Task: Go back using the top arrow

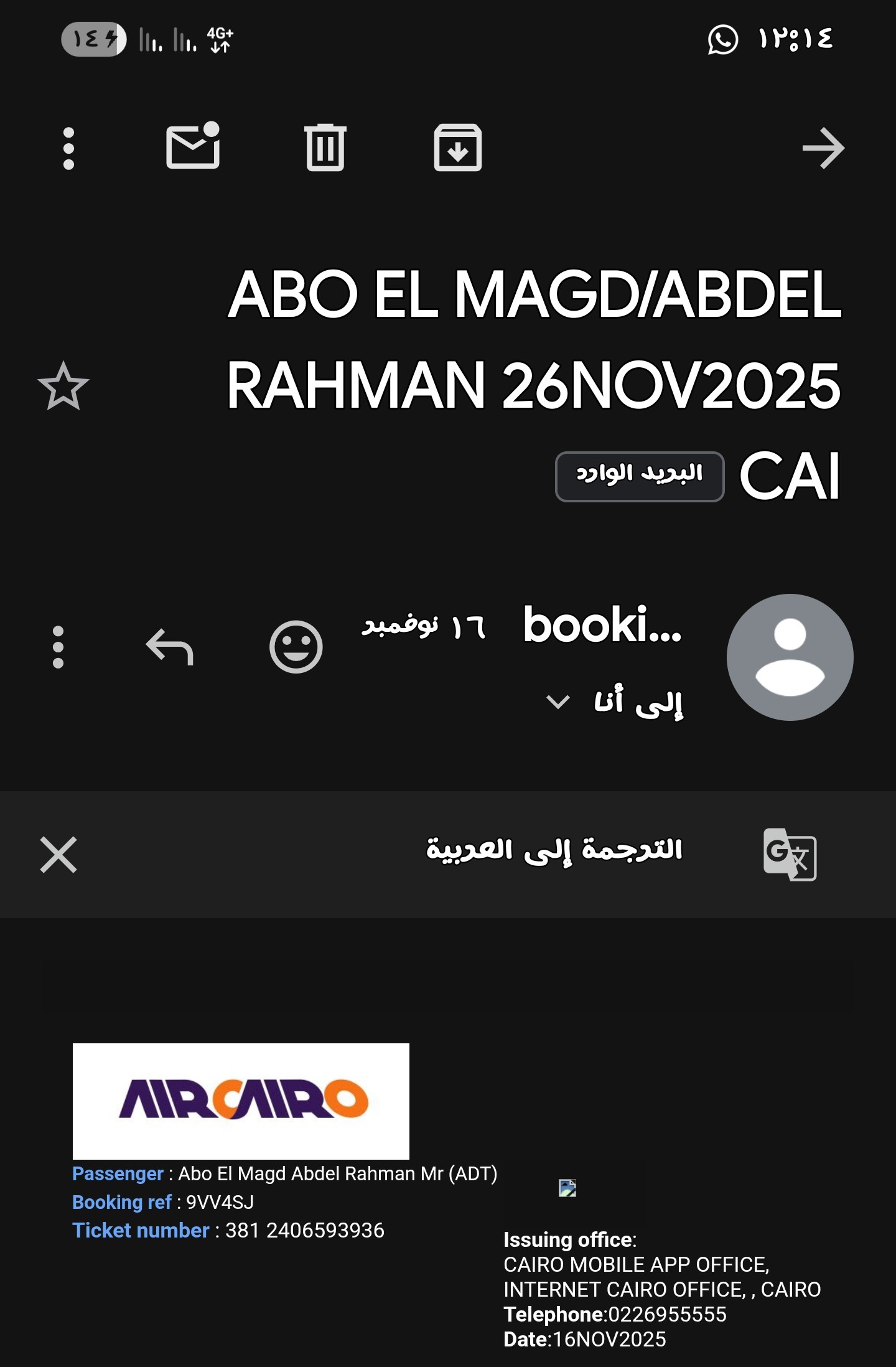Action: point(823,148)
